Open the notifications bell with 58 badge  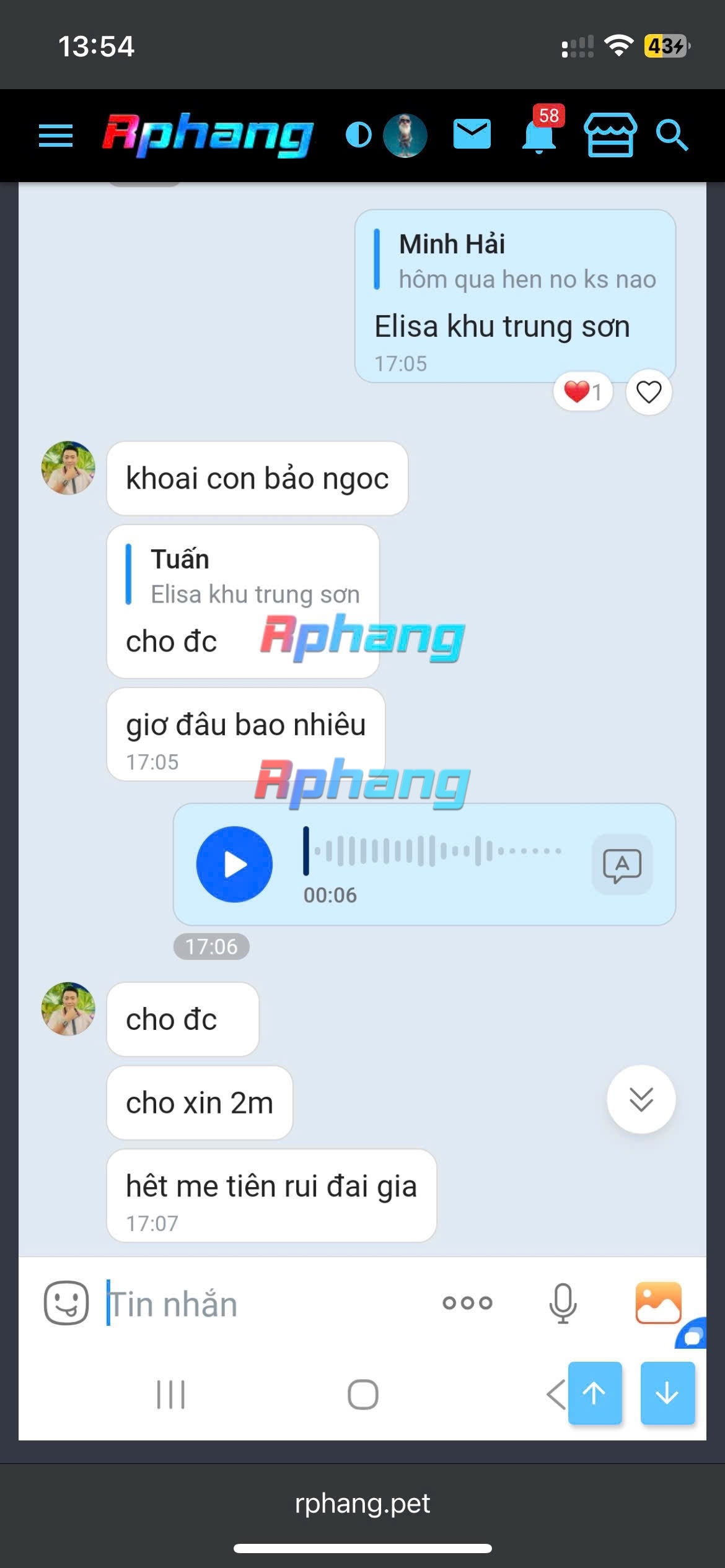pos(540,130)
